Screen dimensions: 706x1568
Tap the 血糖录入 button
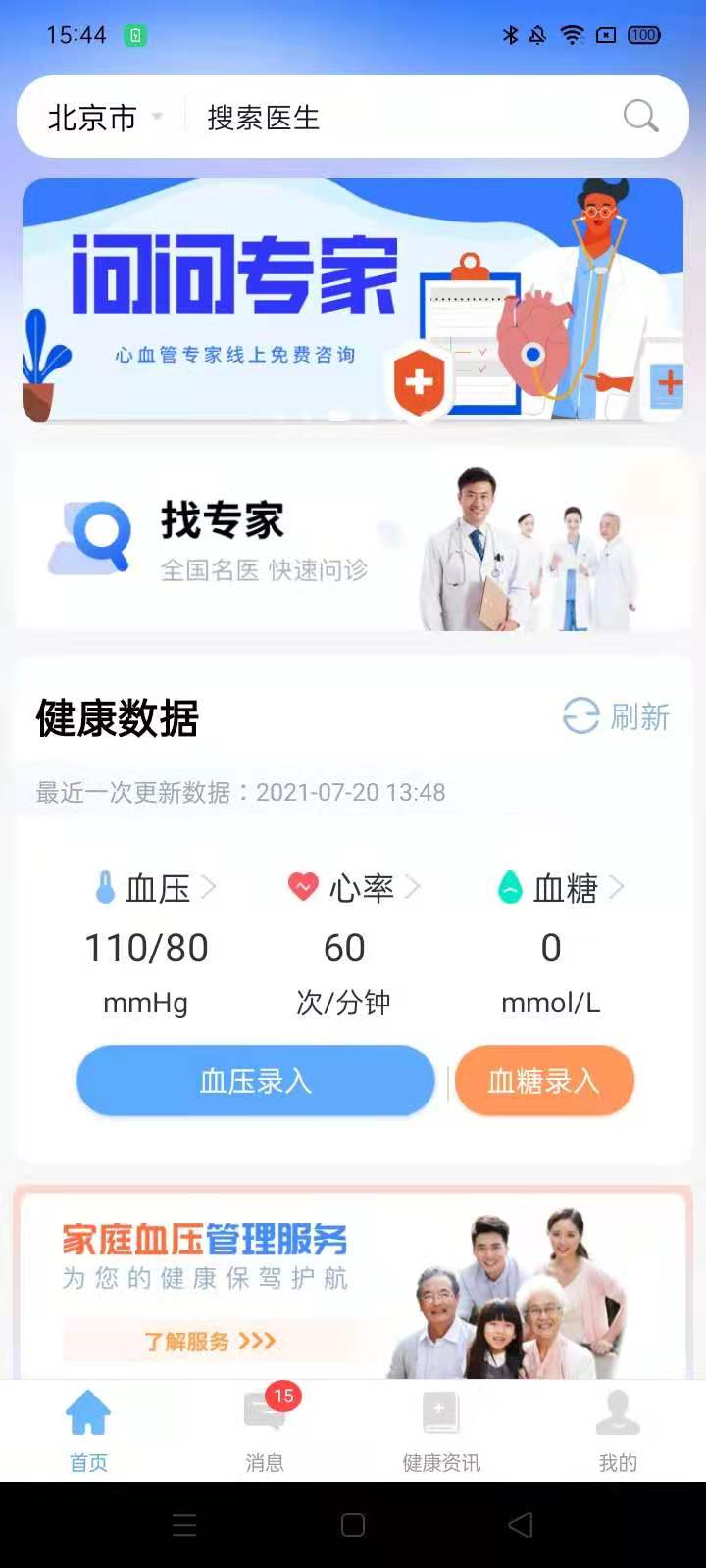pyautogui.click(x=544, y=1080)
